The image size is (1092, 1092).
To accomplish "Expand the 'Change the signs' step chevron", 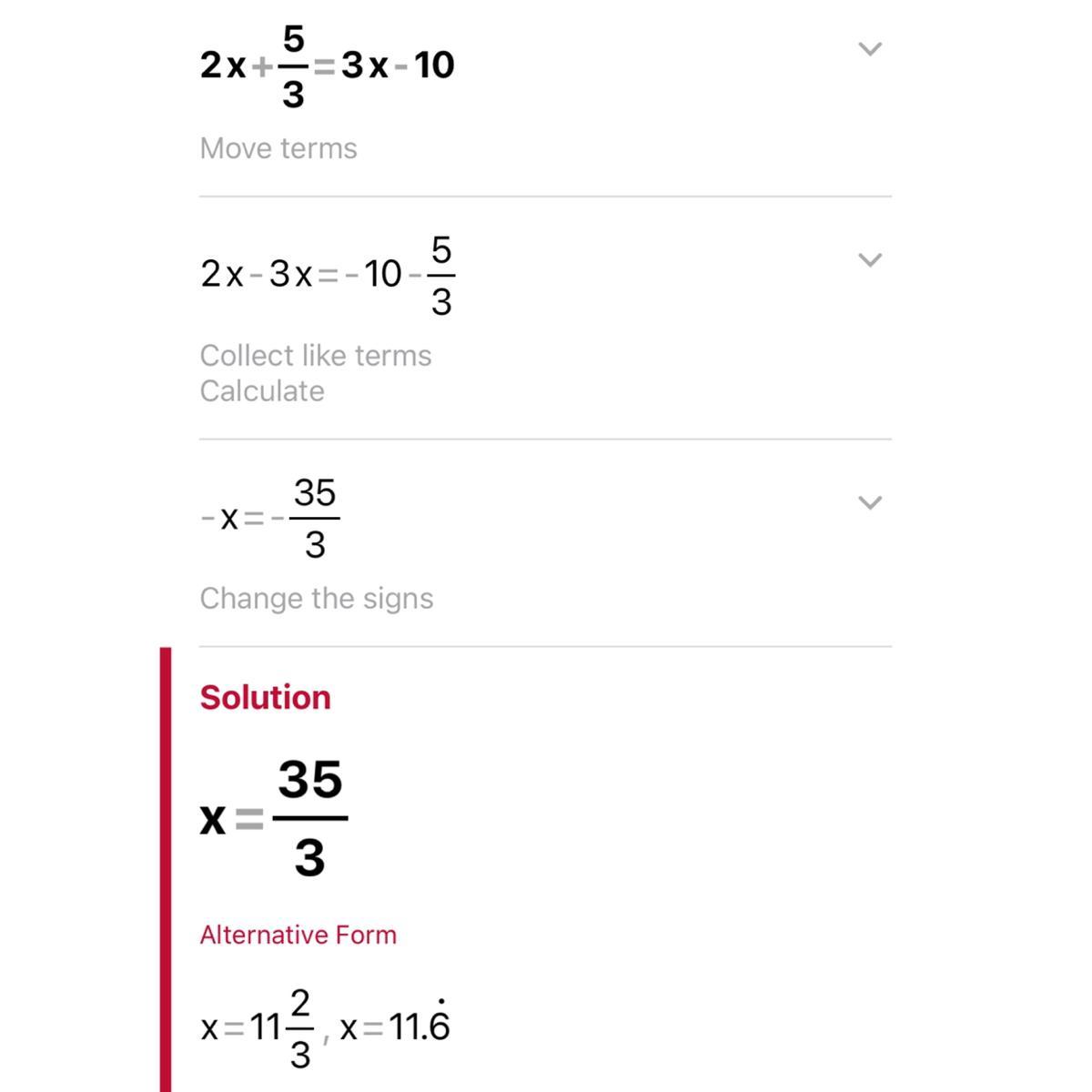I will 870,503.
